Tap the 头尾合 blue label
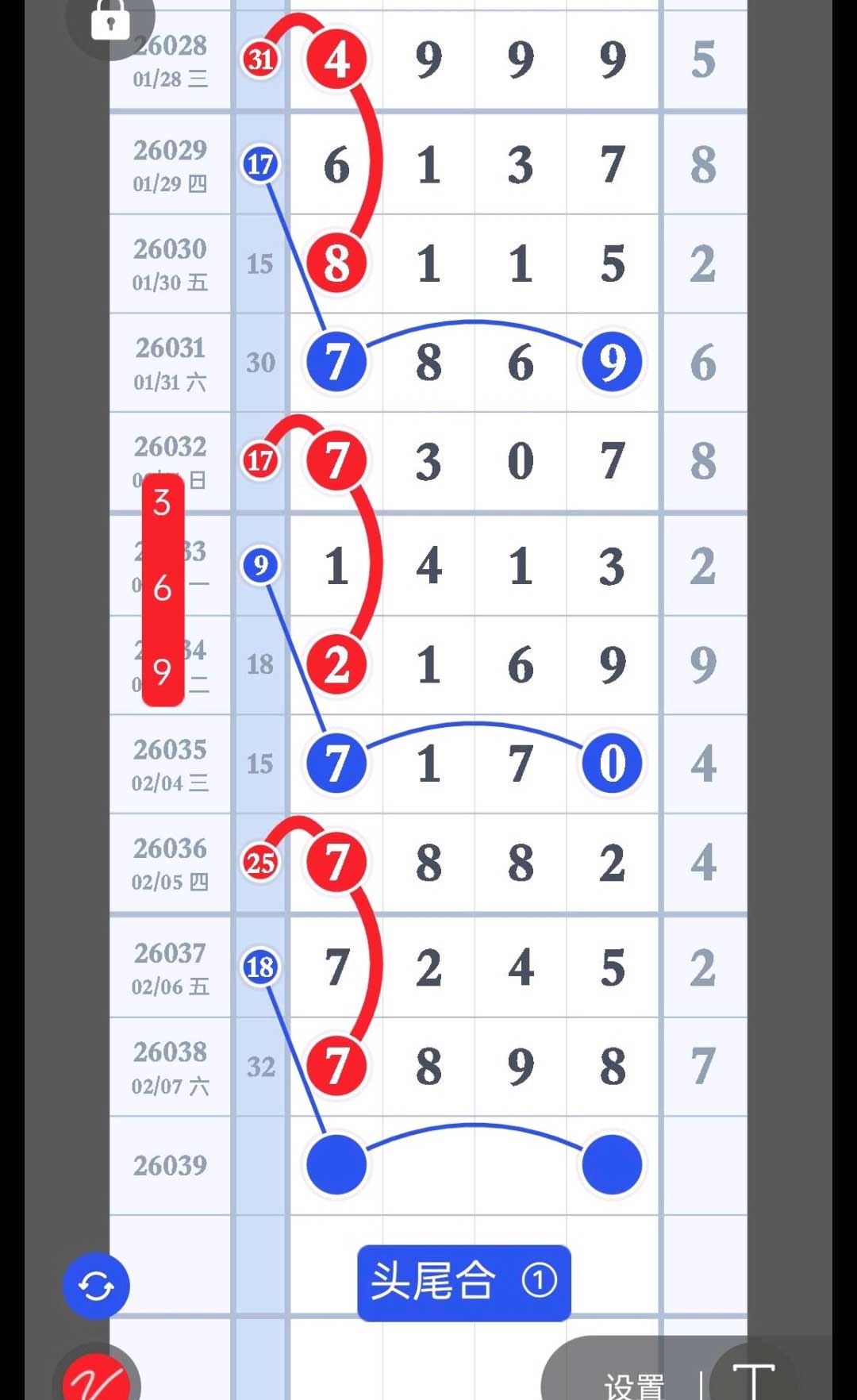This screenshot has width=857, height=1400. click(463, 1282)
